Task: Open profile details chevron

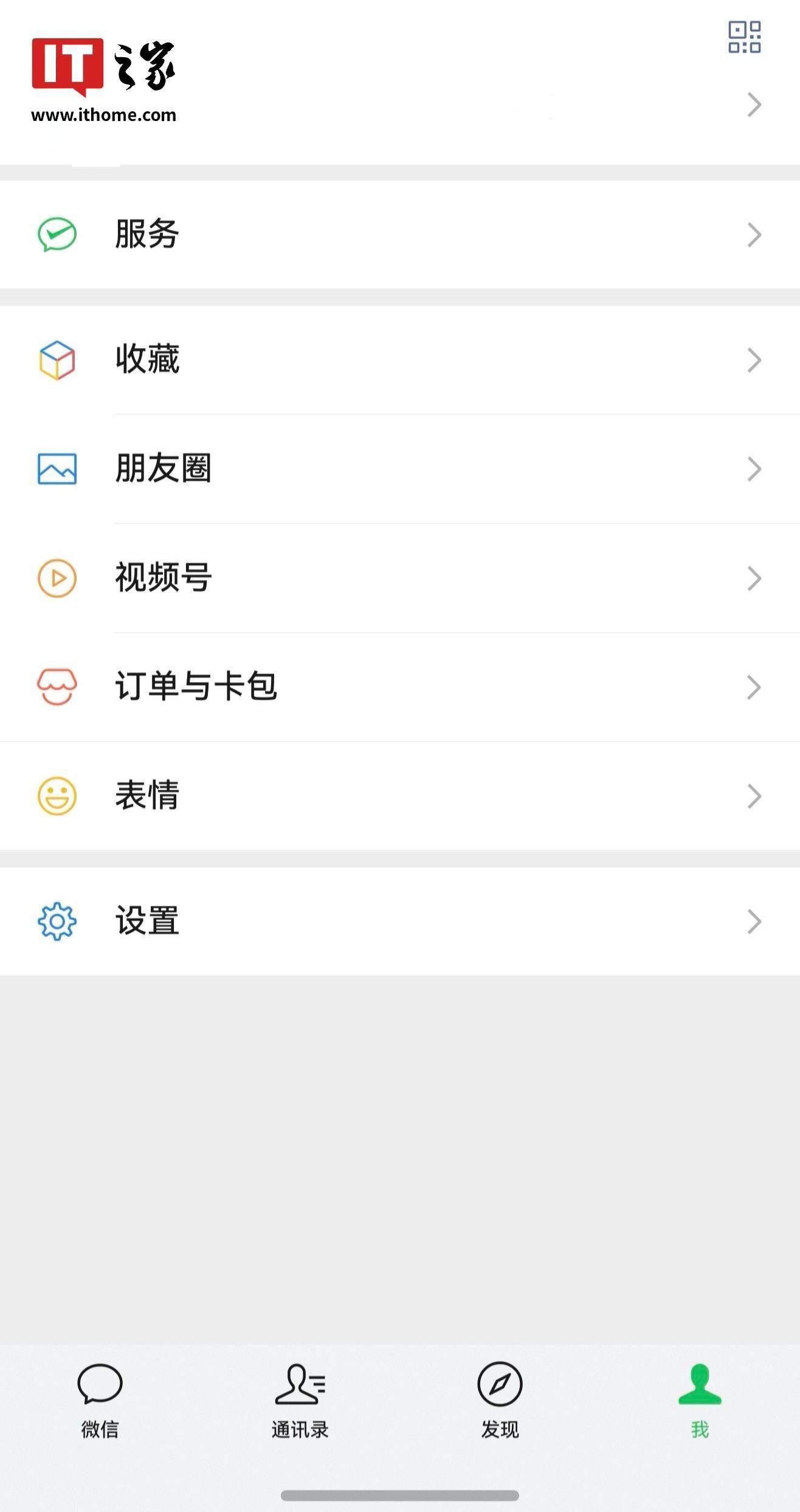Action: click(754, 105)
